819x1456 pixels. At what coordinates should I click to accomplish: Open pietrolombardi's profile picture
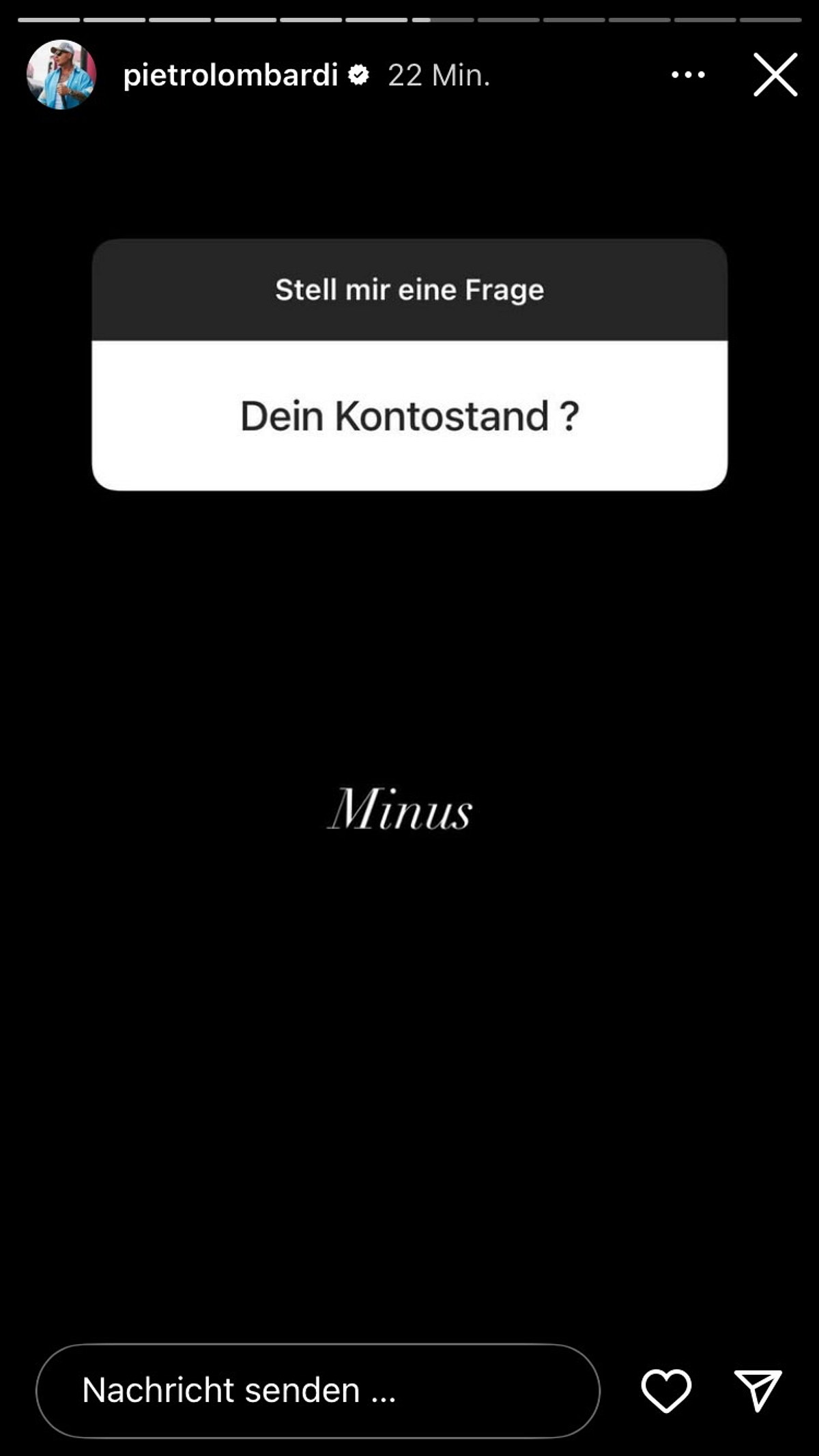click(61, 74)
